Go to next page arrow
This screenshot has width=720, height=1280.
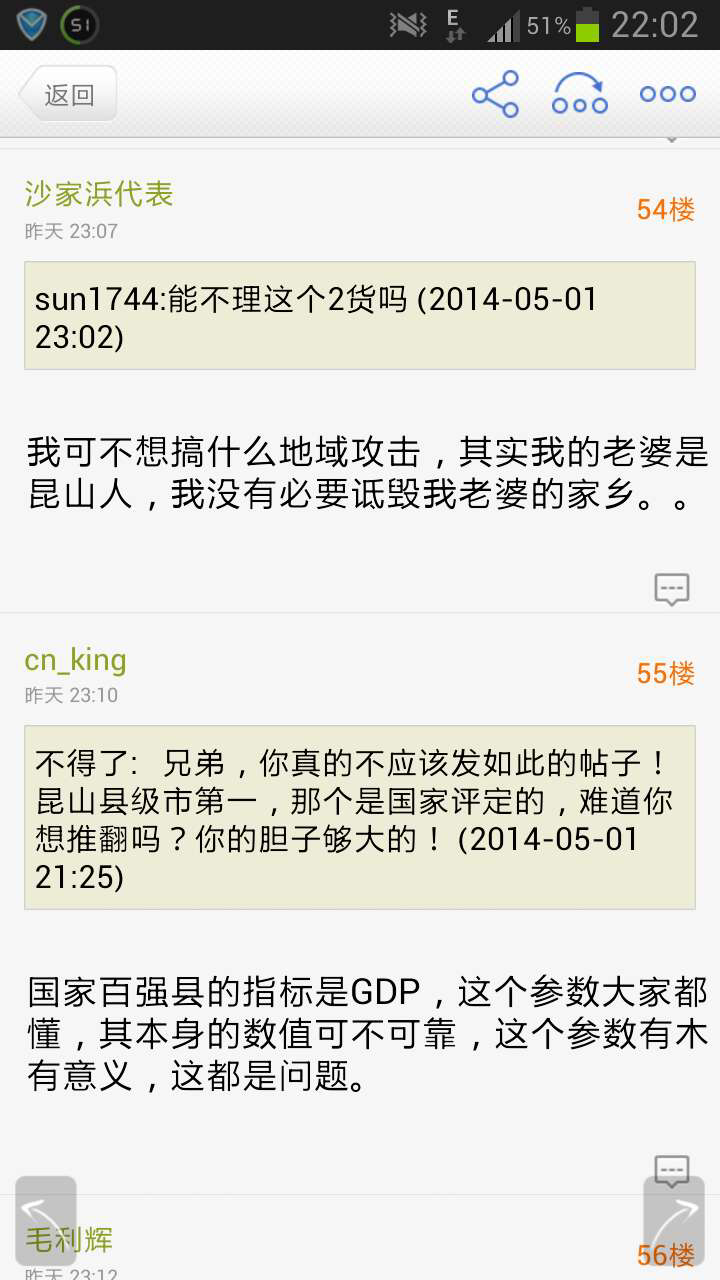pos(674,1222)
